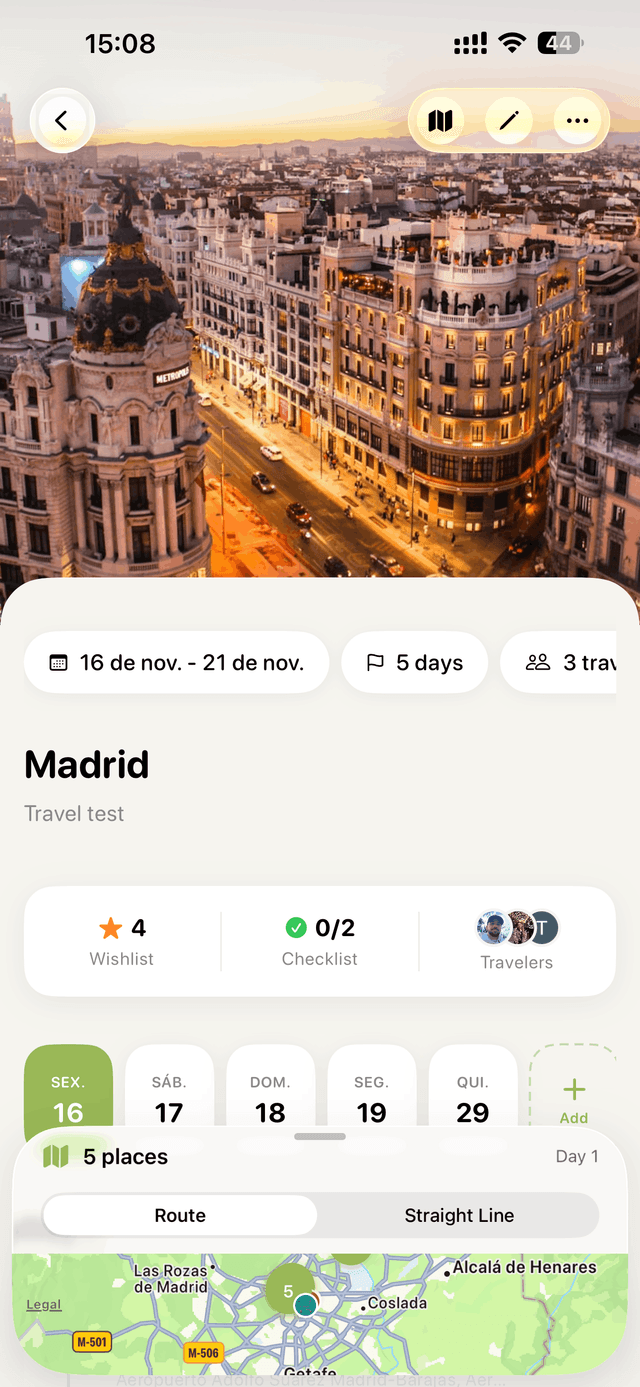Edit the trip with the pencil icon
Image resolution: width=640 pixels, height=1387 pixels.
pyautogui.click(x=509, y=121)
